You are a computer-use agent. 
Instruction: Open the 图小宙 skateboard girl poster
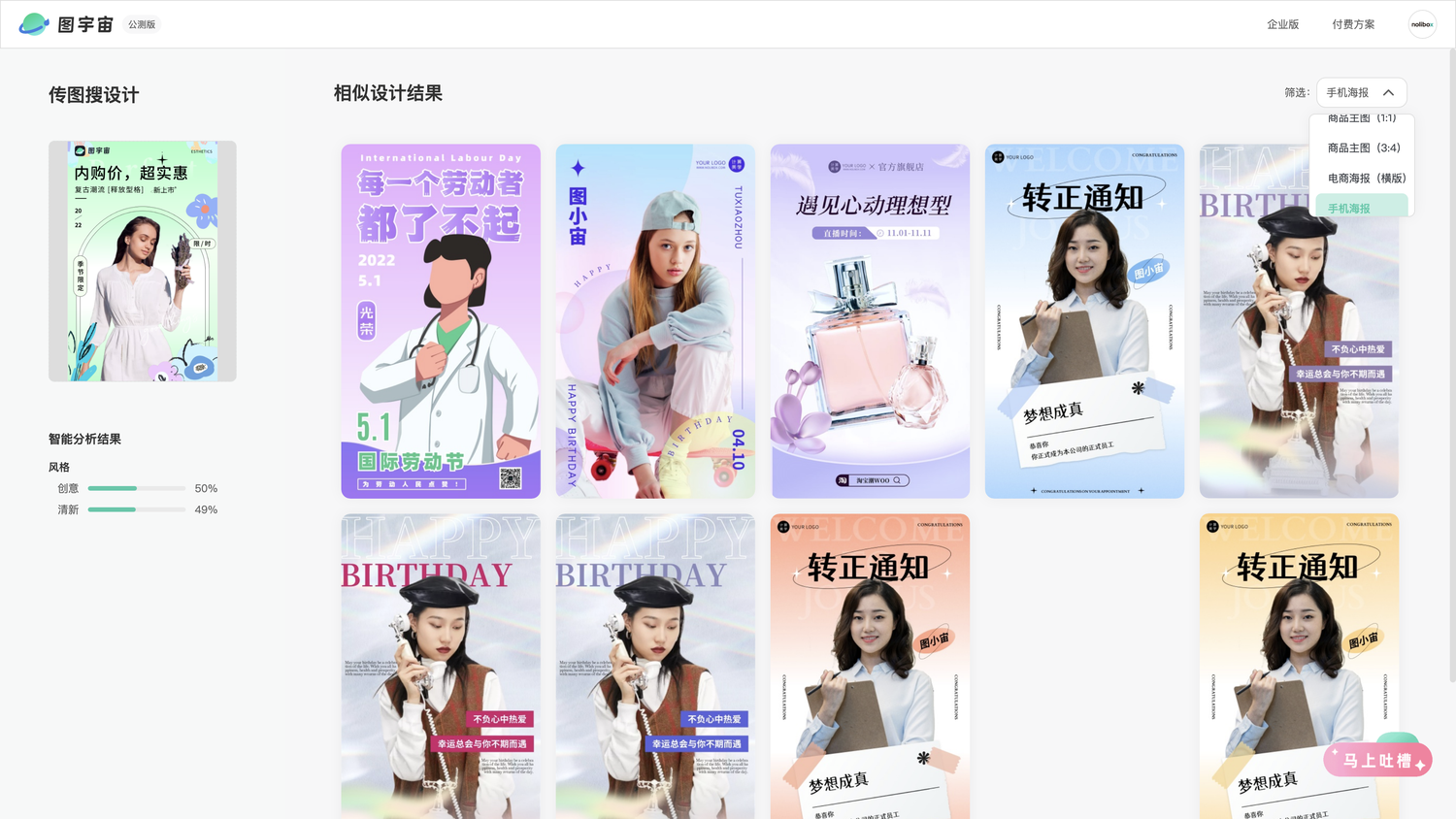coord(655,321)
